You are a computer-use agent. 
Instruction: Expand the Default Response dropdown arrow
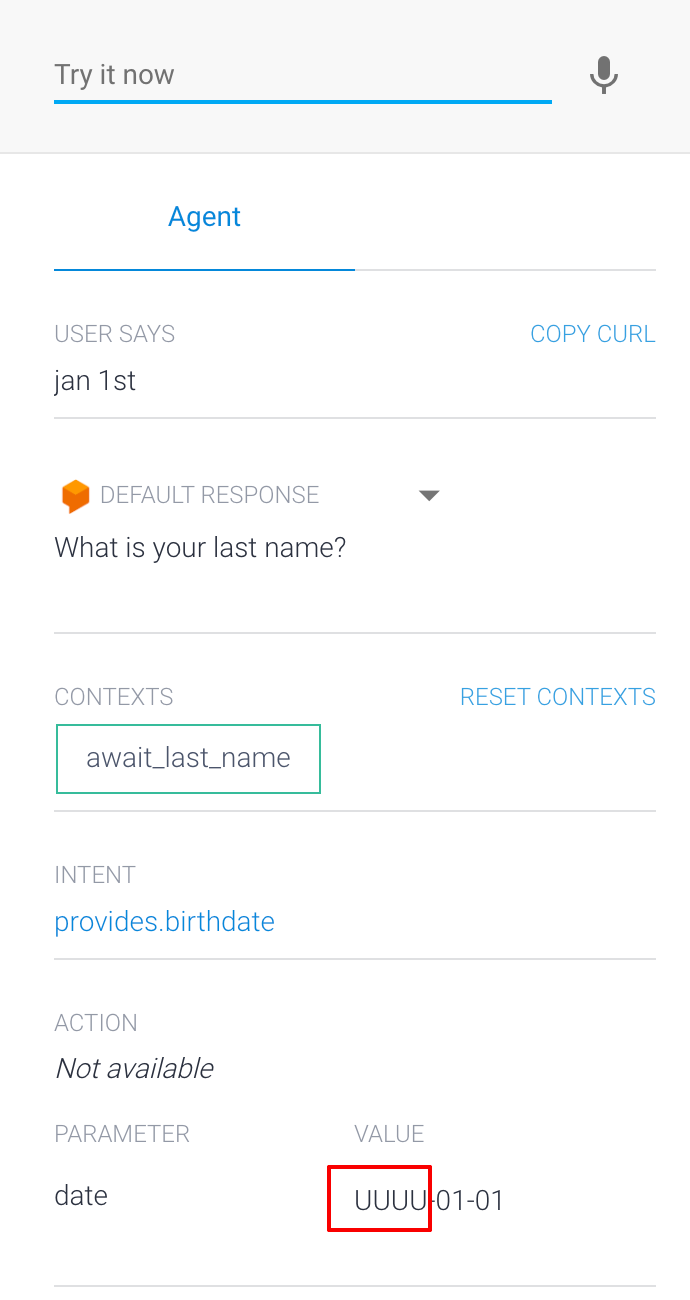429,495
